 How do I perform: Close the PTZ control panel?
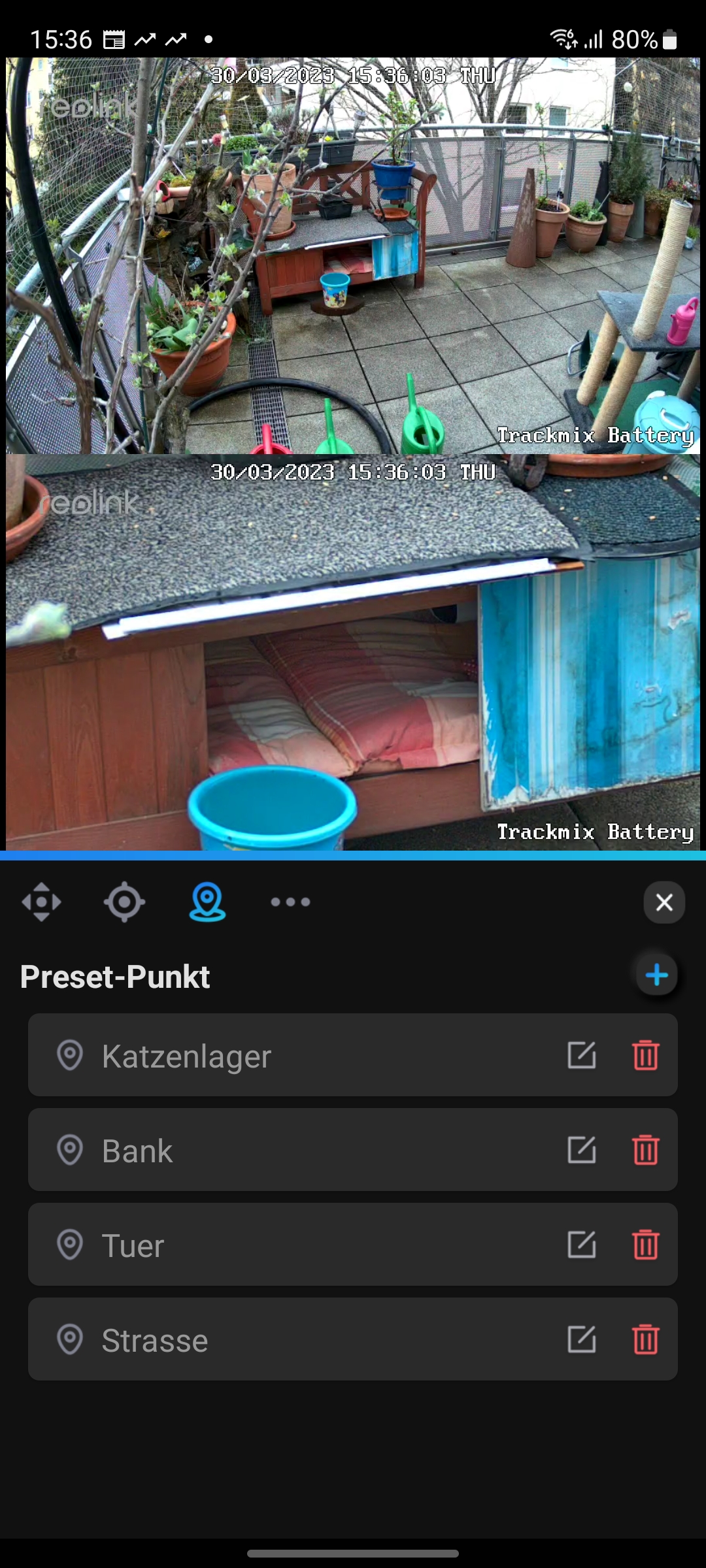[x=664, y=902]
